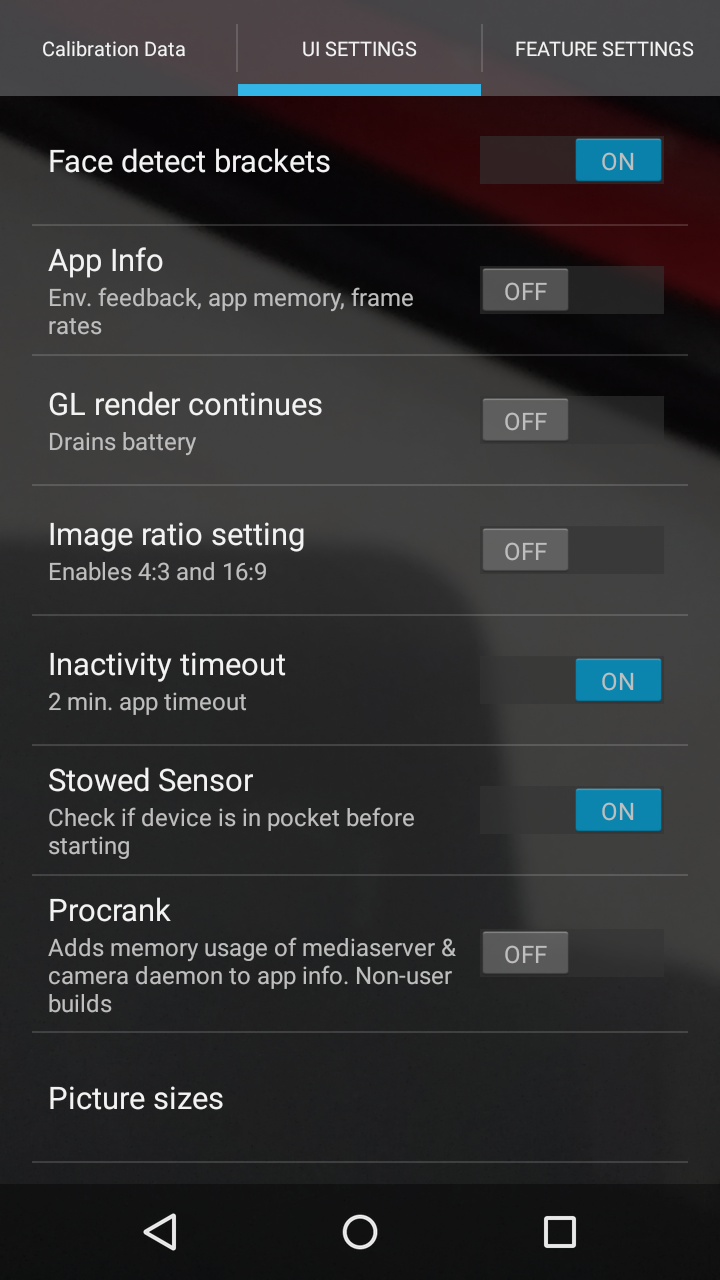This screenshot has width=720, height=1280.
Task: Enable Image ratio setting
Action: tap(571, 550)
